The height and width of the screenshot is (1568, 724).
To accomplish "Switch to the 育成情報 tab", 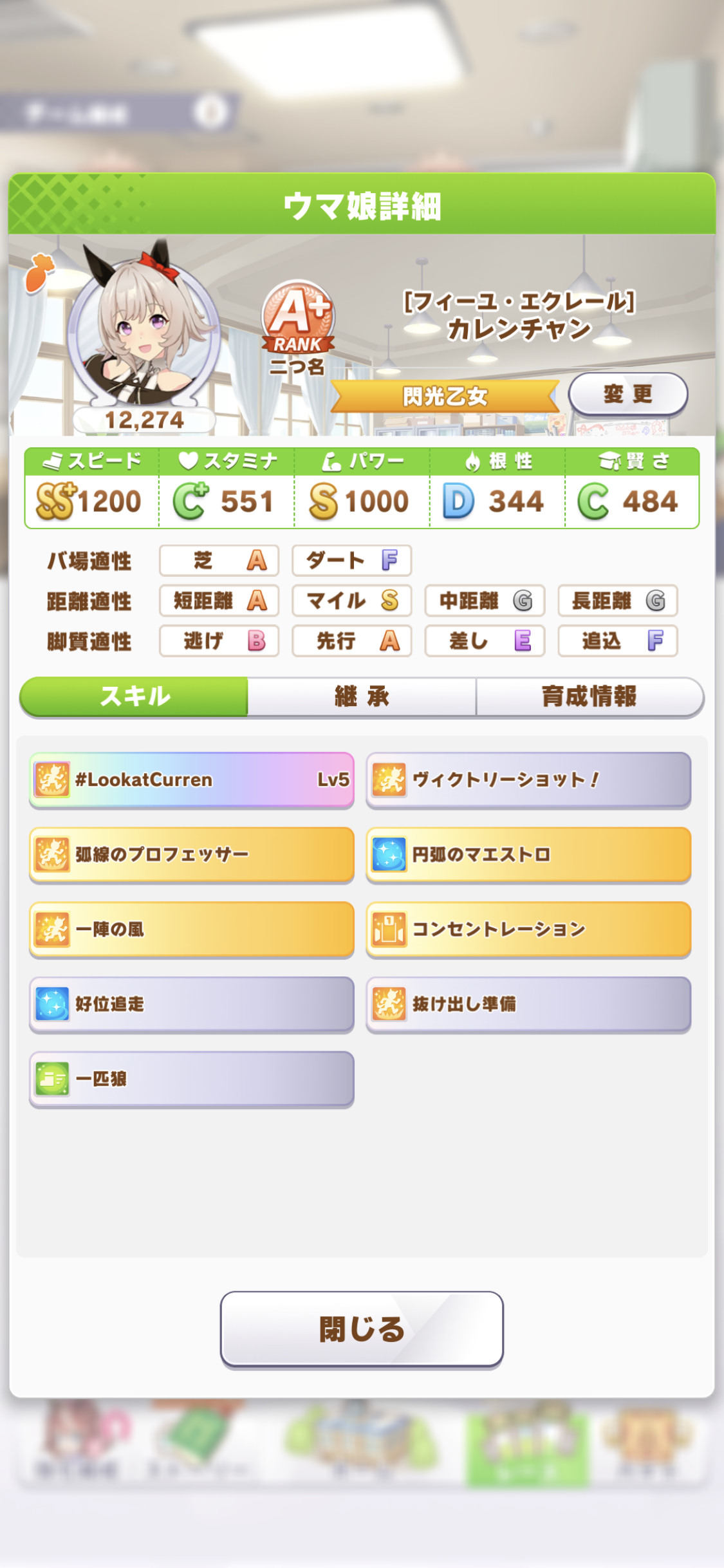I will coord(589,696).
